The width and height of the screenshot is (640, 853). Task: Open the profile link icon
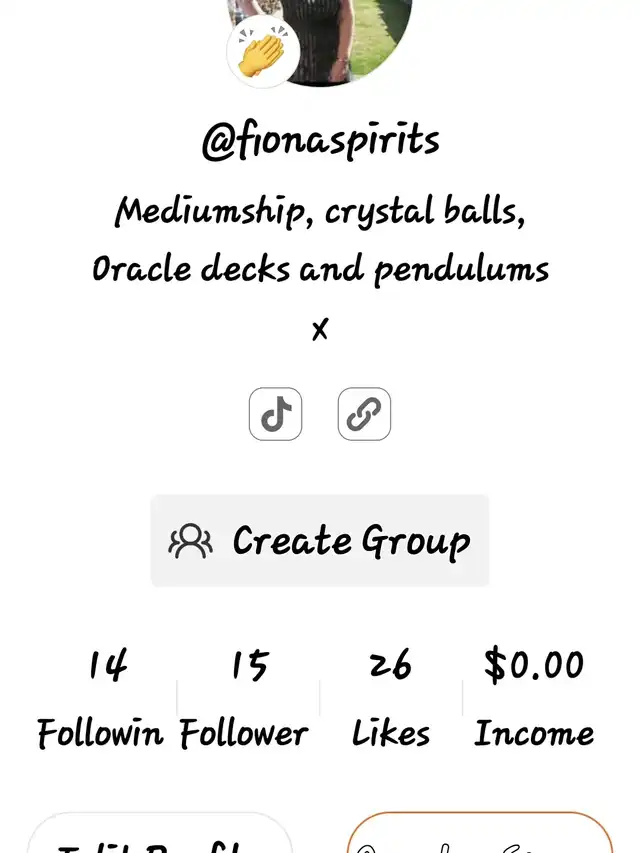click(x=364, y=414)
